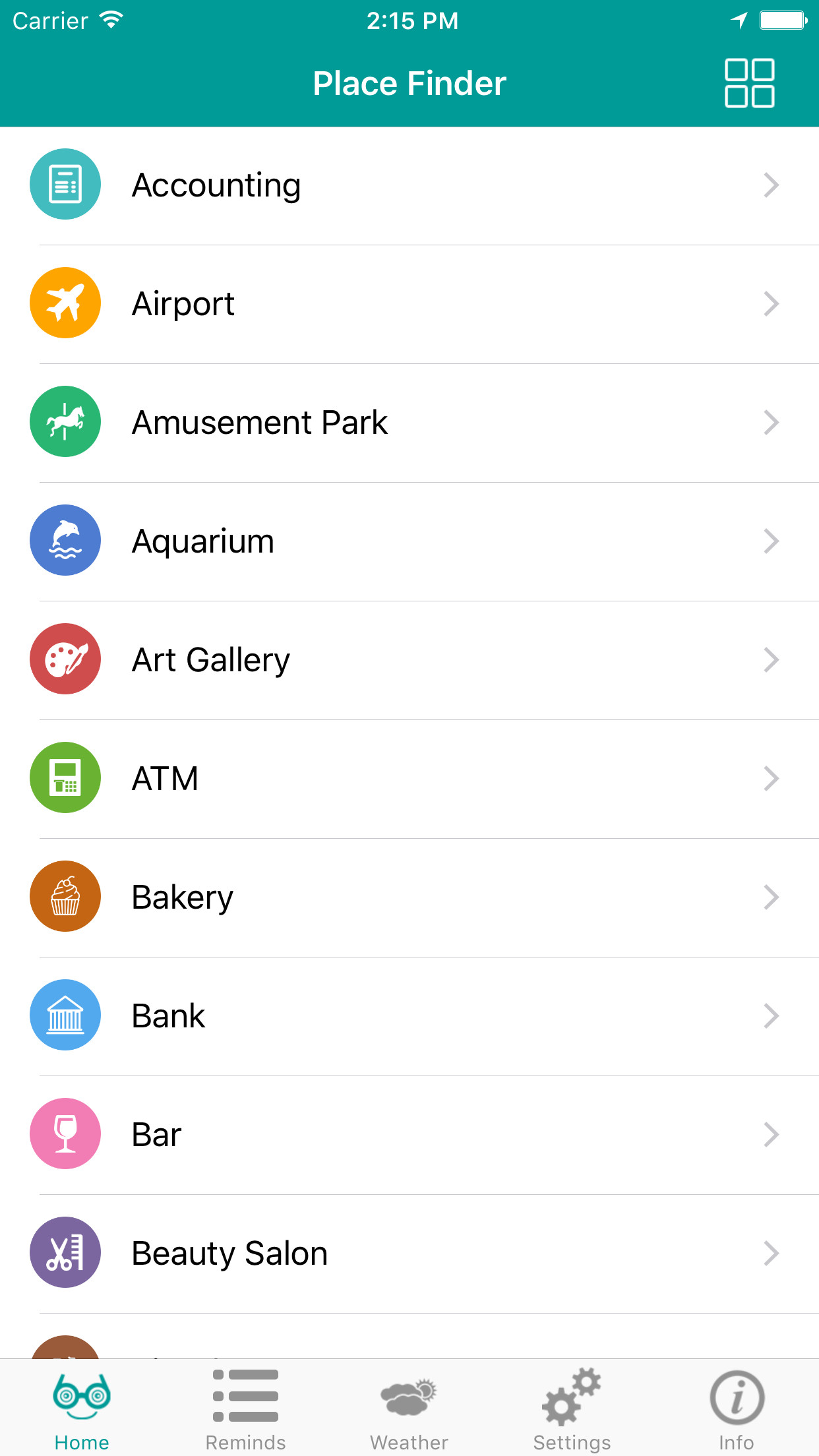Open Art Gallery listings
This screenshot has width=819, height=1456.
point(409,660)
